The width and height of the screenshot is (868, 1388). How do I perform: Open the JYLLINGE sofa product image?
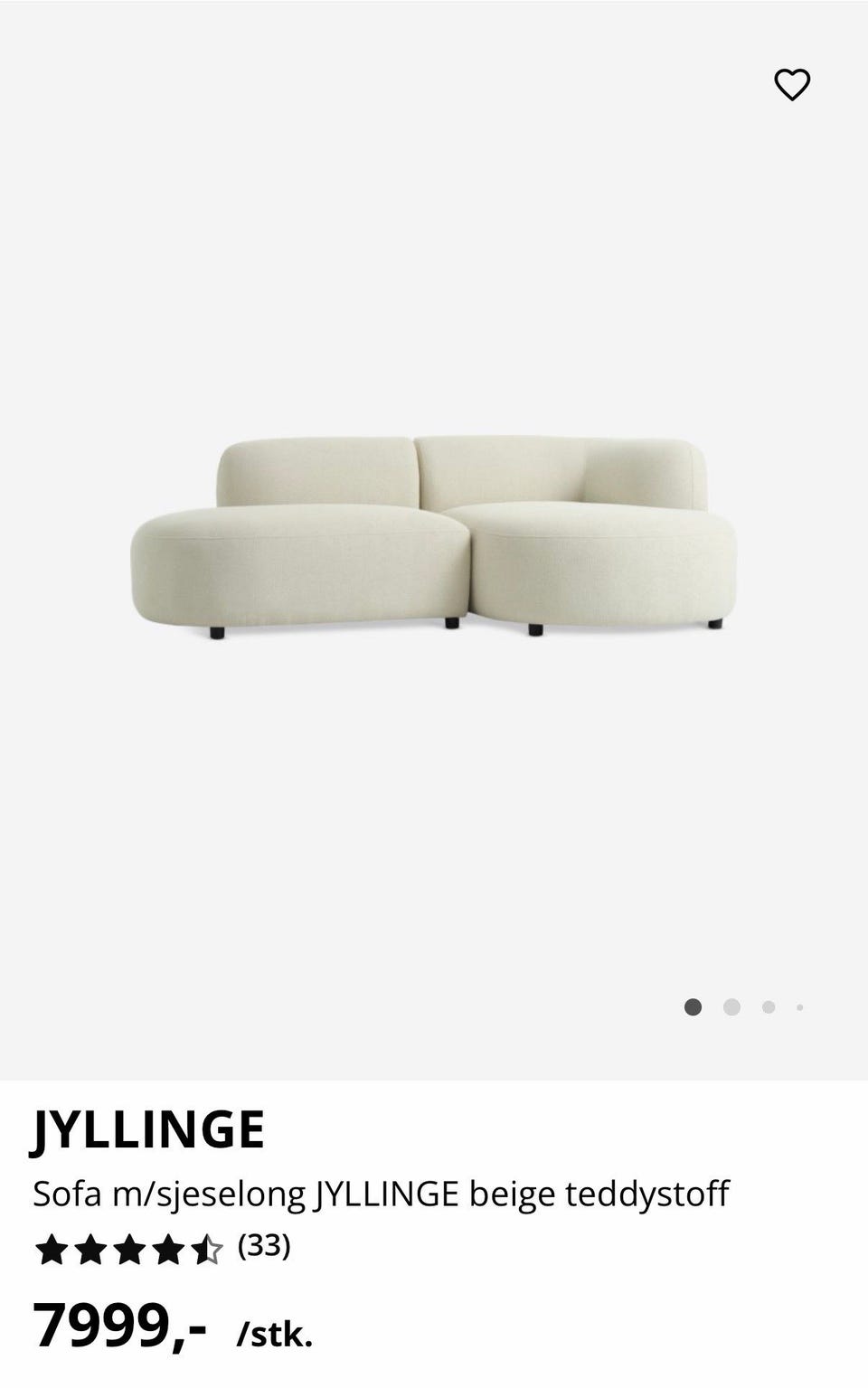point(434,539)
